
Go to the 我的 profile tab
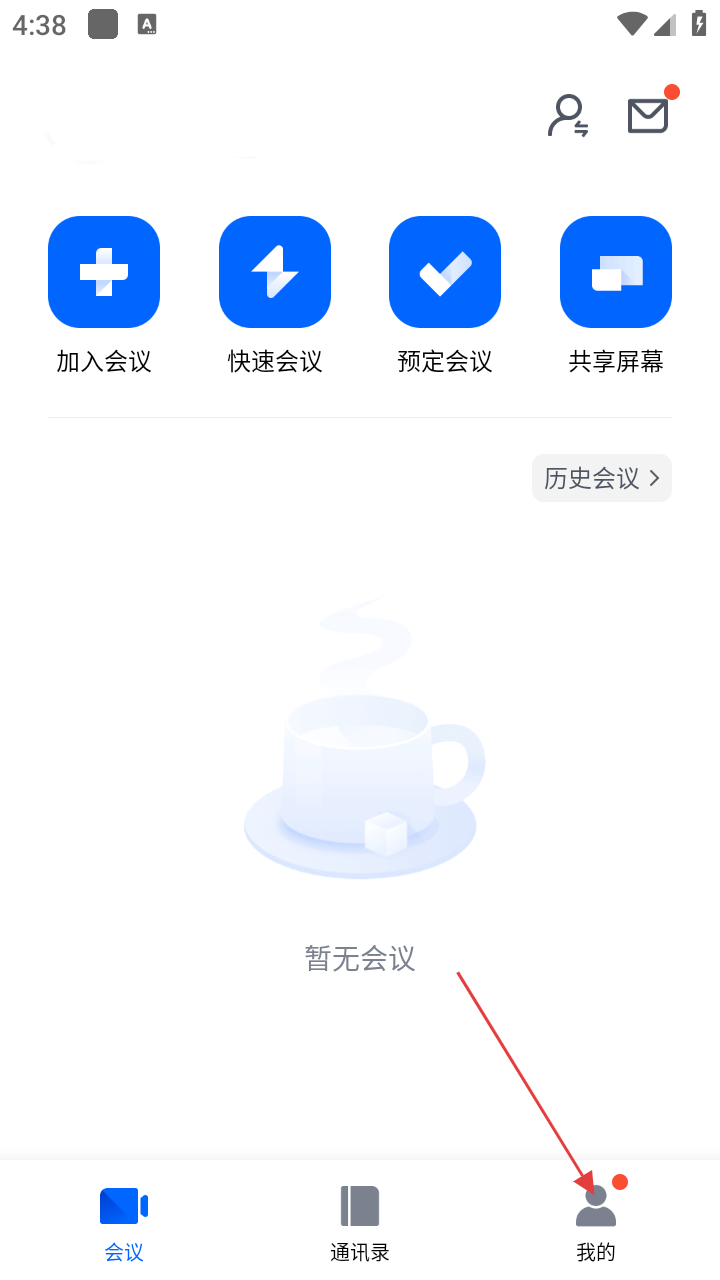596,1222
